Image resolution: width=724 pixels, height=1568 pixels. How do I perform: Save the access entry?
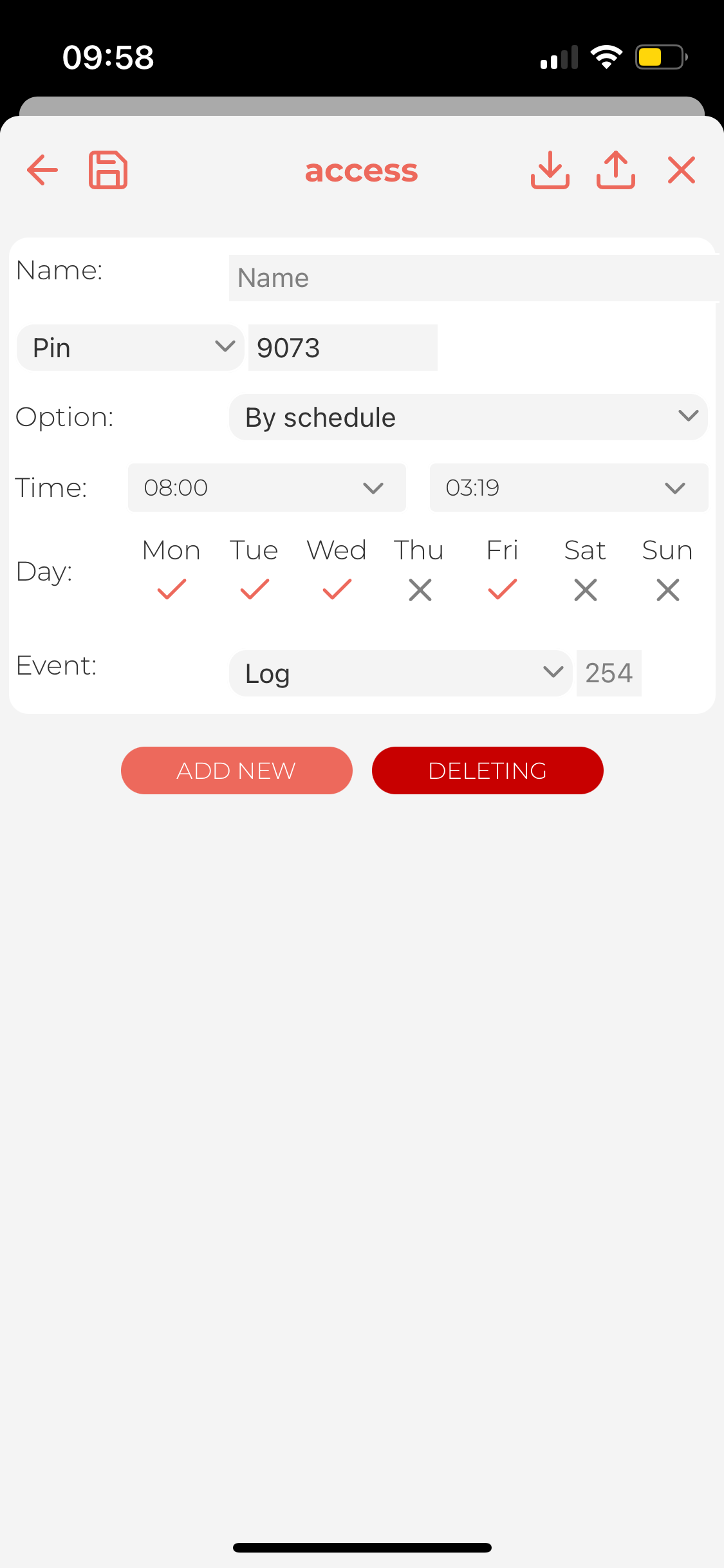(x=108, y=170)
